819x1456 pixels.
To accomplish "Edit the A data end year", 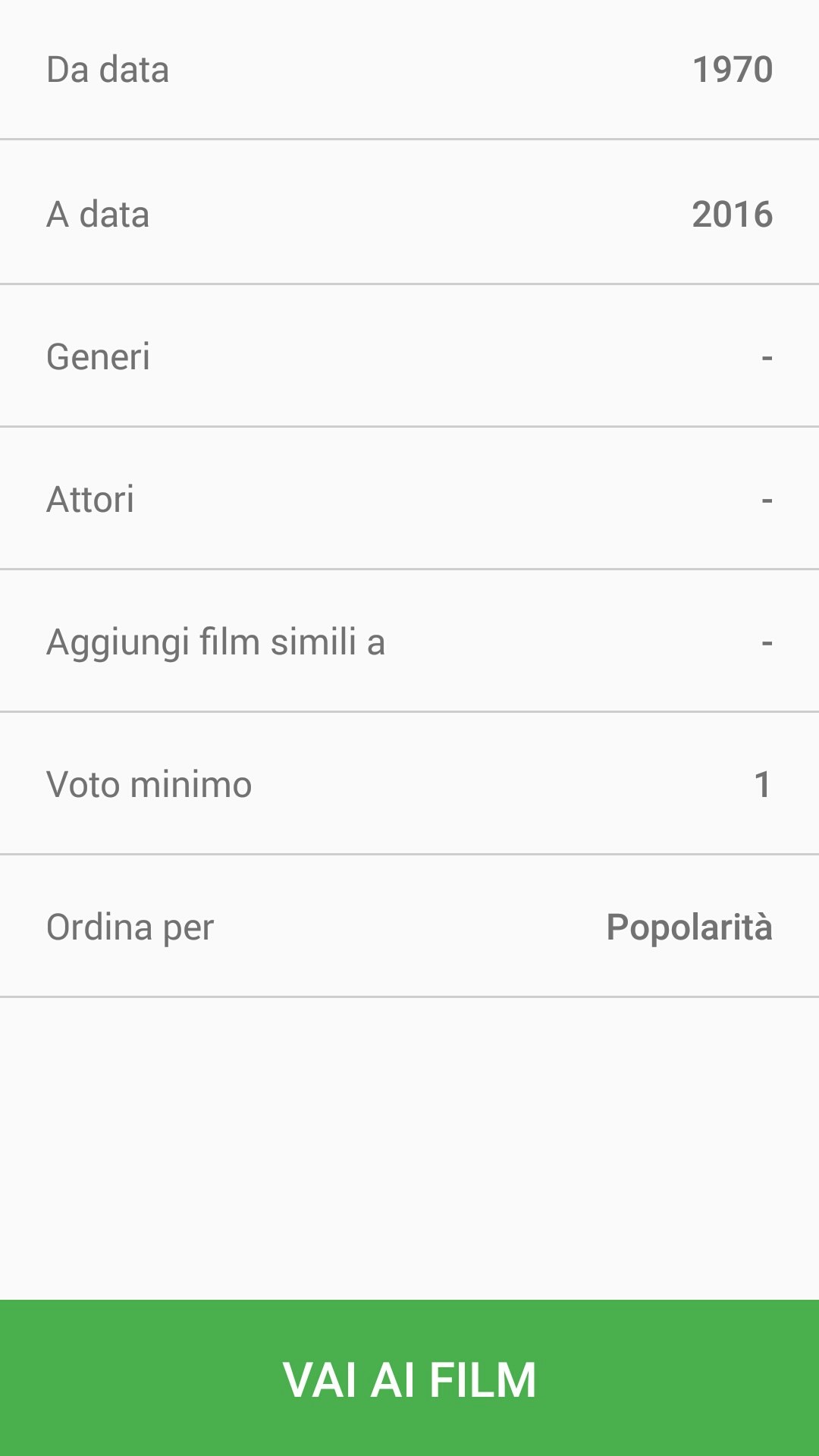I will click(x=409, y=214).
